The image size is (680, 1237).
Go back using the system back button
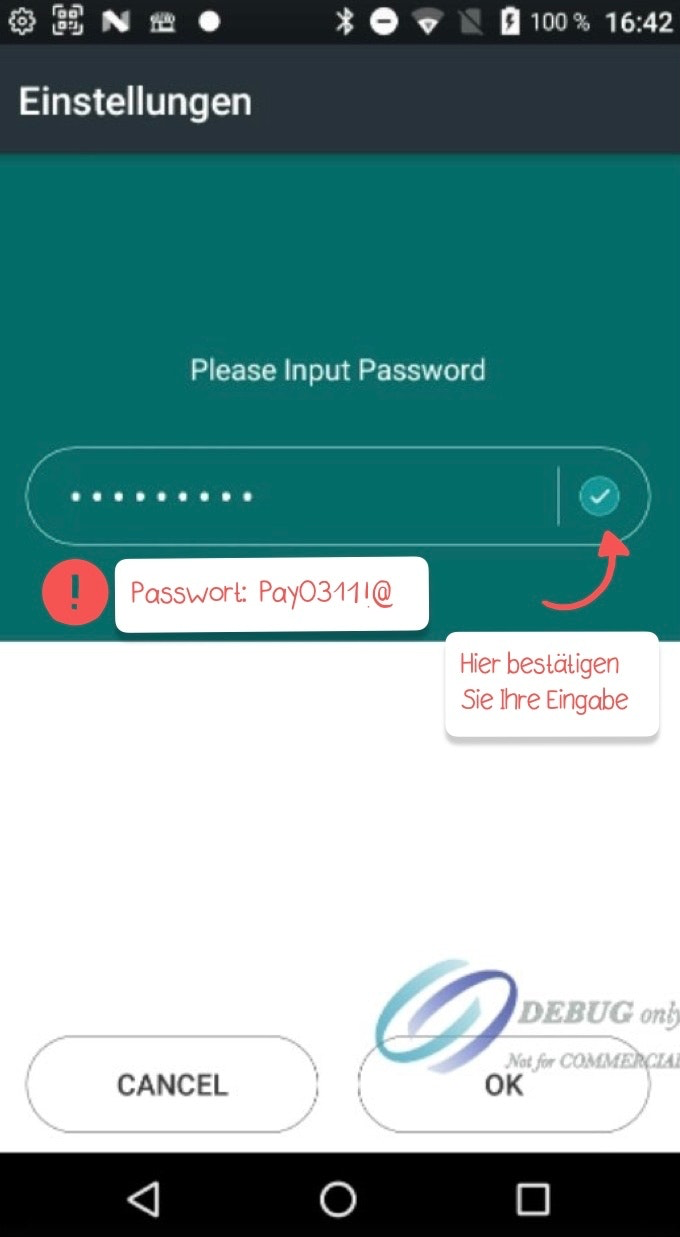coord(144,1198)
